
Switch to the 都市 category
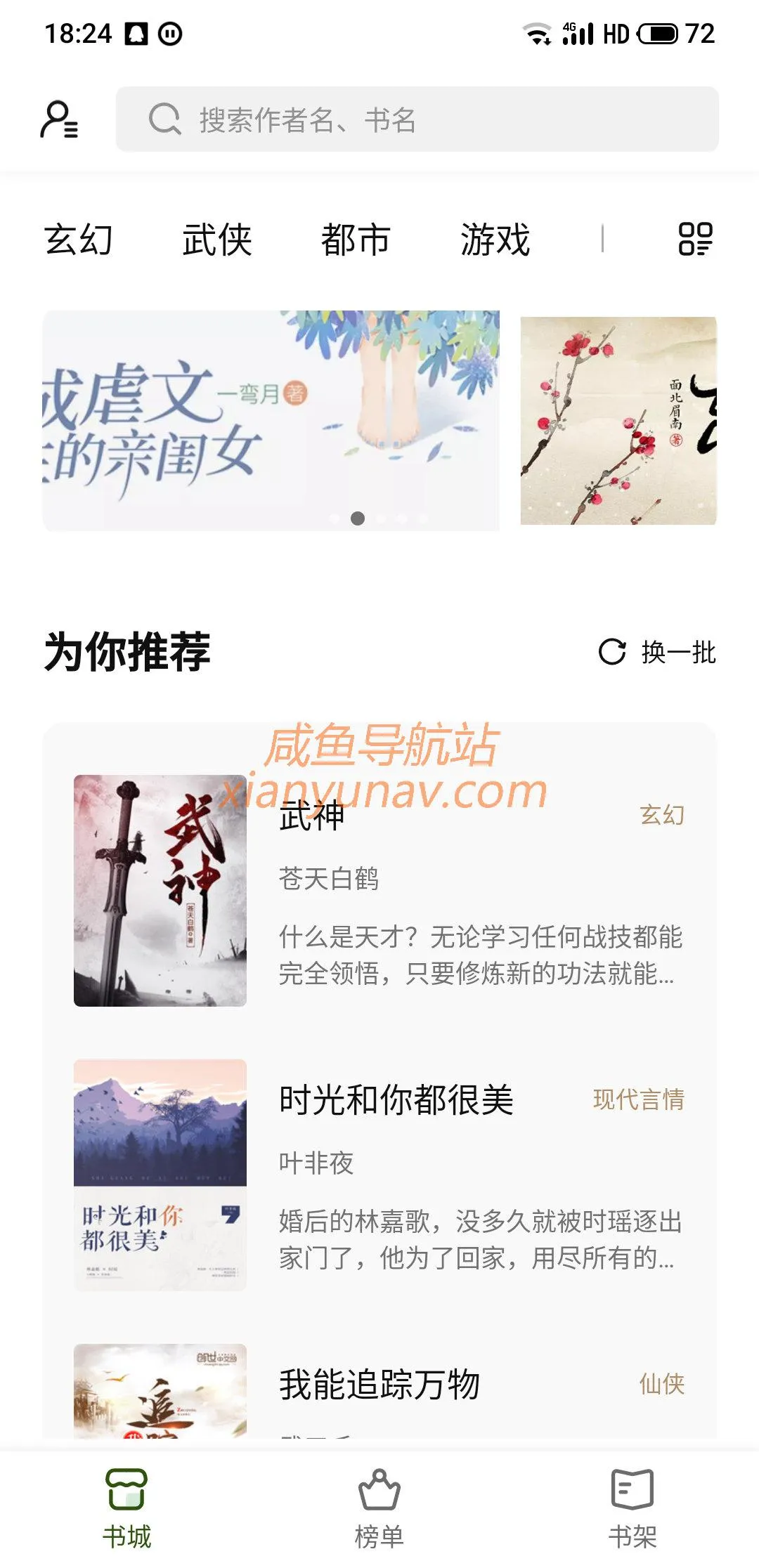pyautogui.click(x=356, y=240)
